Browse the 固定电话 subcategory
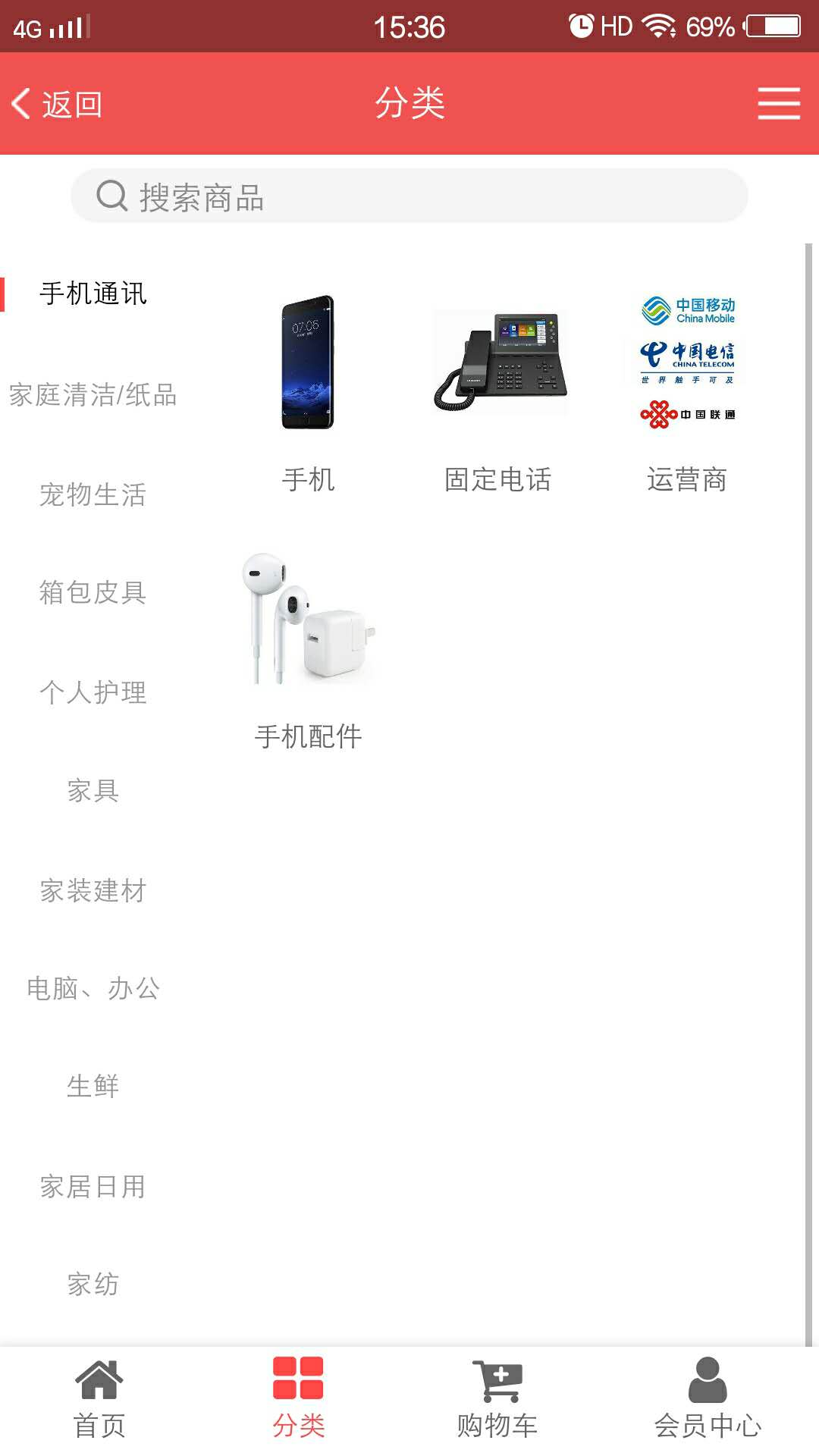This screenshot has width=819, height=1456. tap(497, 394)
